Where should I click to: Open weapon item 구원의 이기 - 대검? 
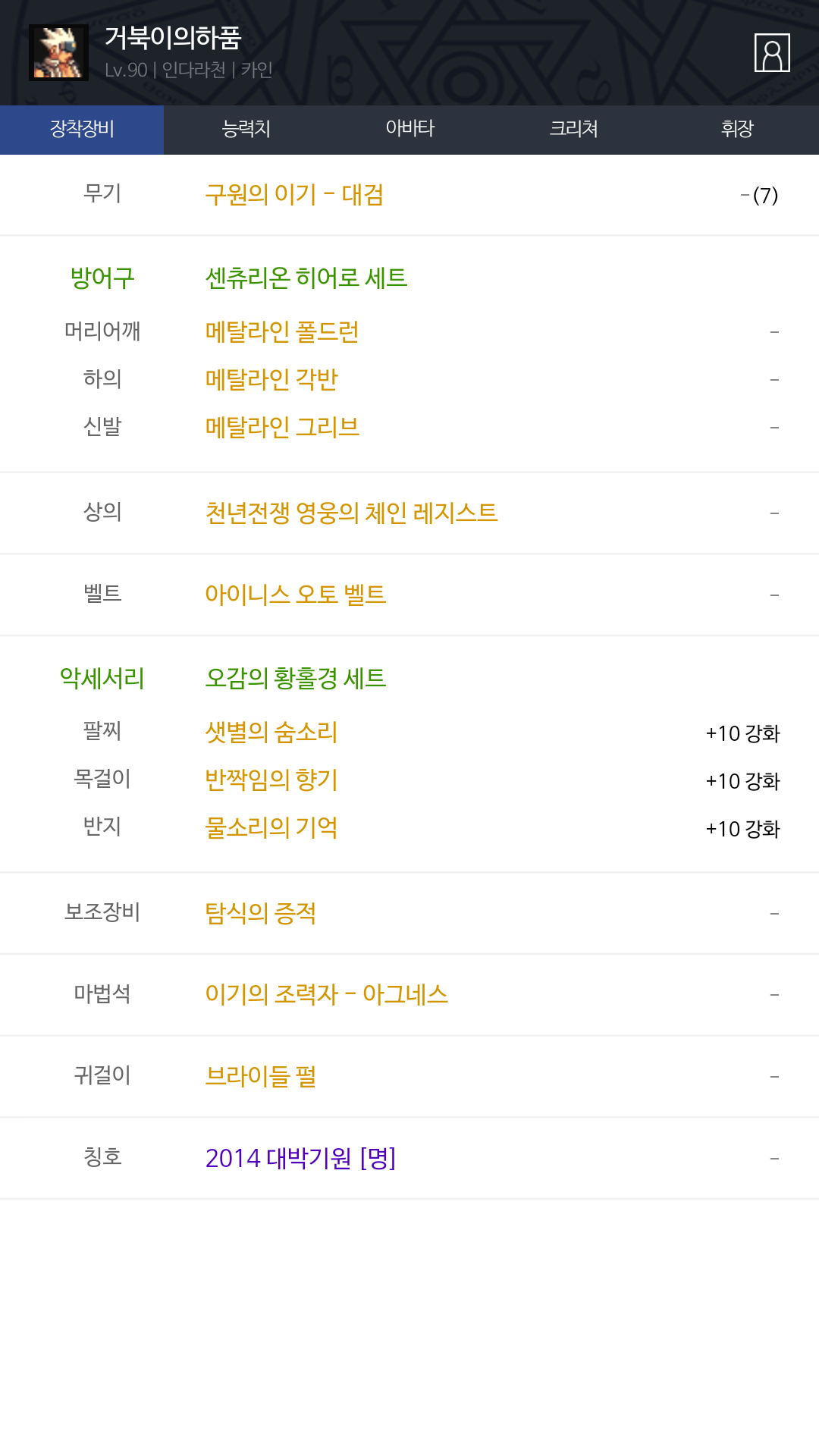294,195
